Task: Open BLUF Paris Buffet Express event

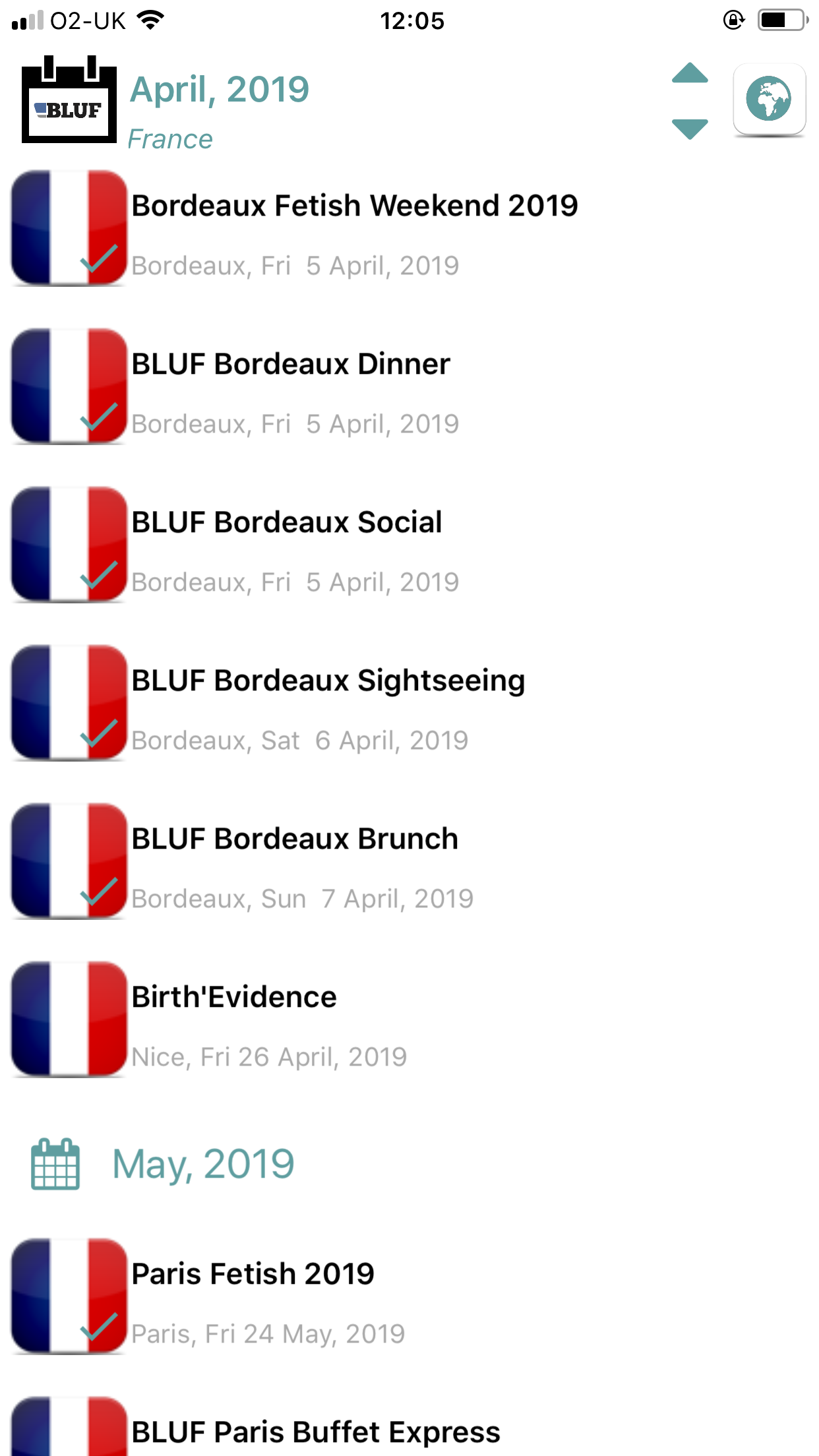Action: click(316, 1432)
